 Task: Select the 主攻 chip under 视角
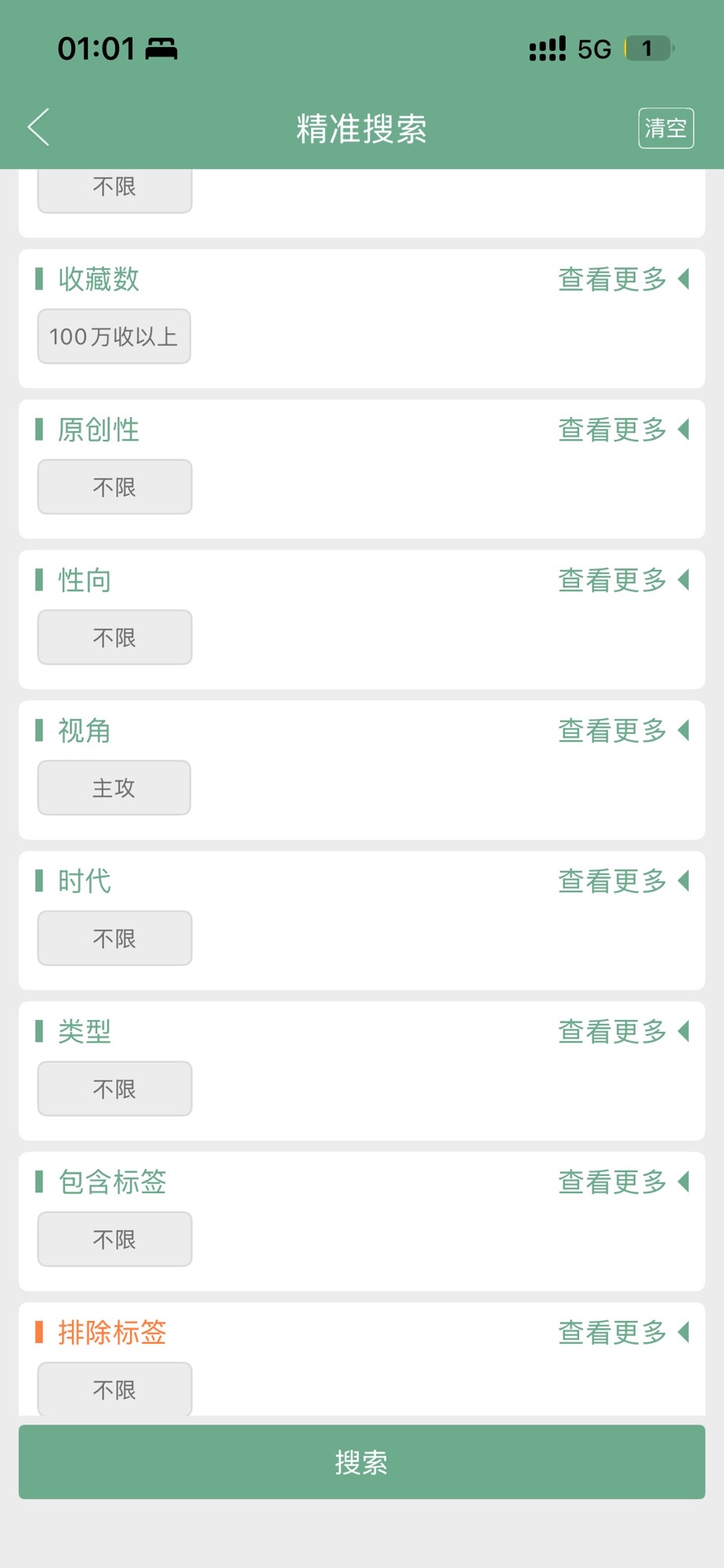coord(114,788)
